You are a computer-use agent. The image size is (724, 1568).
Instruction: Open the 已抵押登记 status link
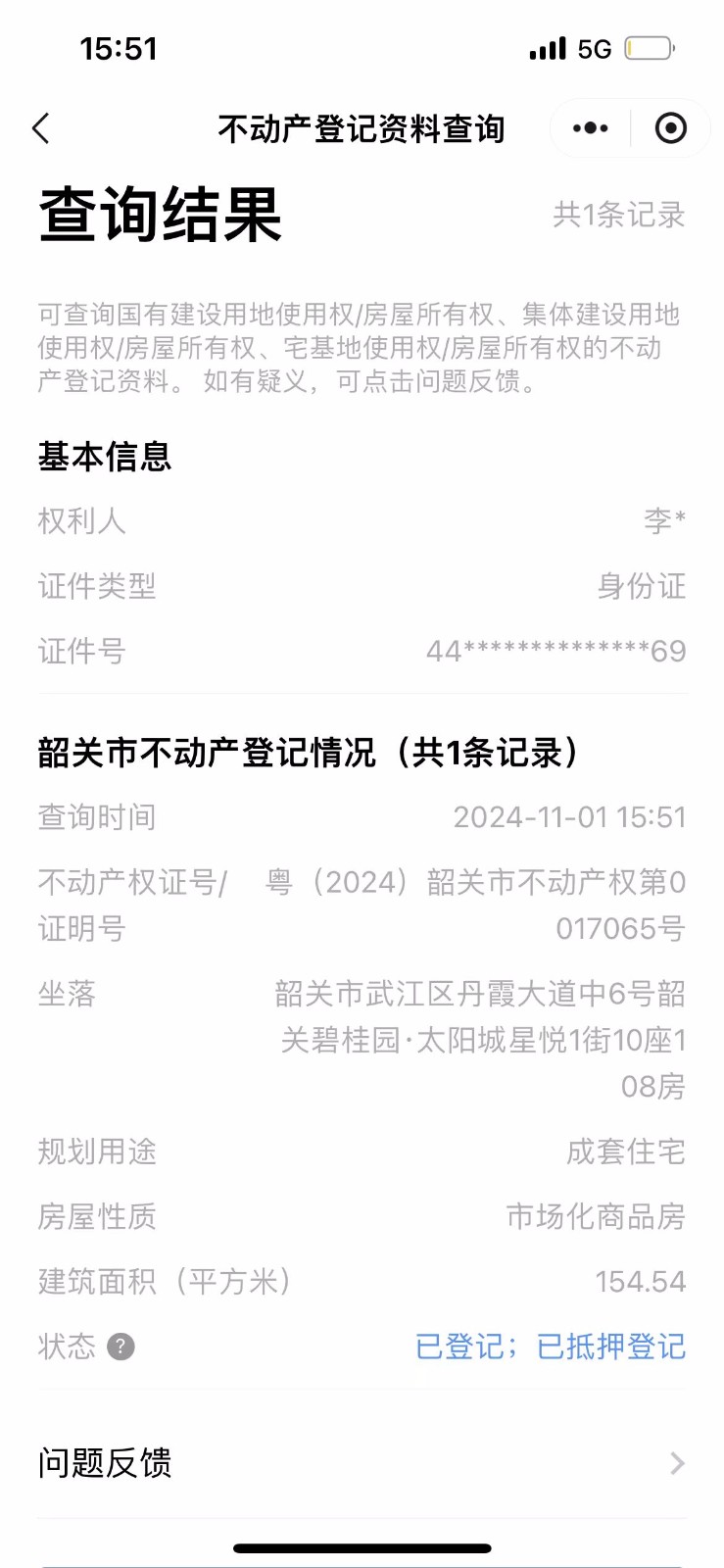pos(611,1347)
